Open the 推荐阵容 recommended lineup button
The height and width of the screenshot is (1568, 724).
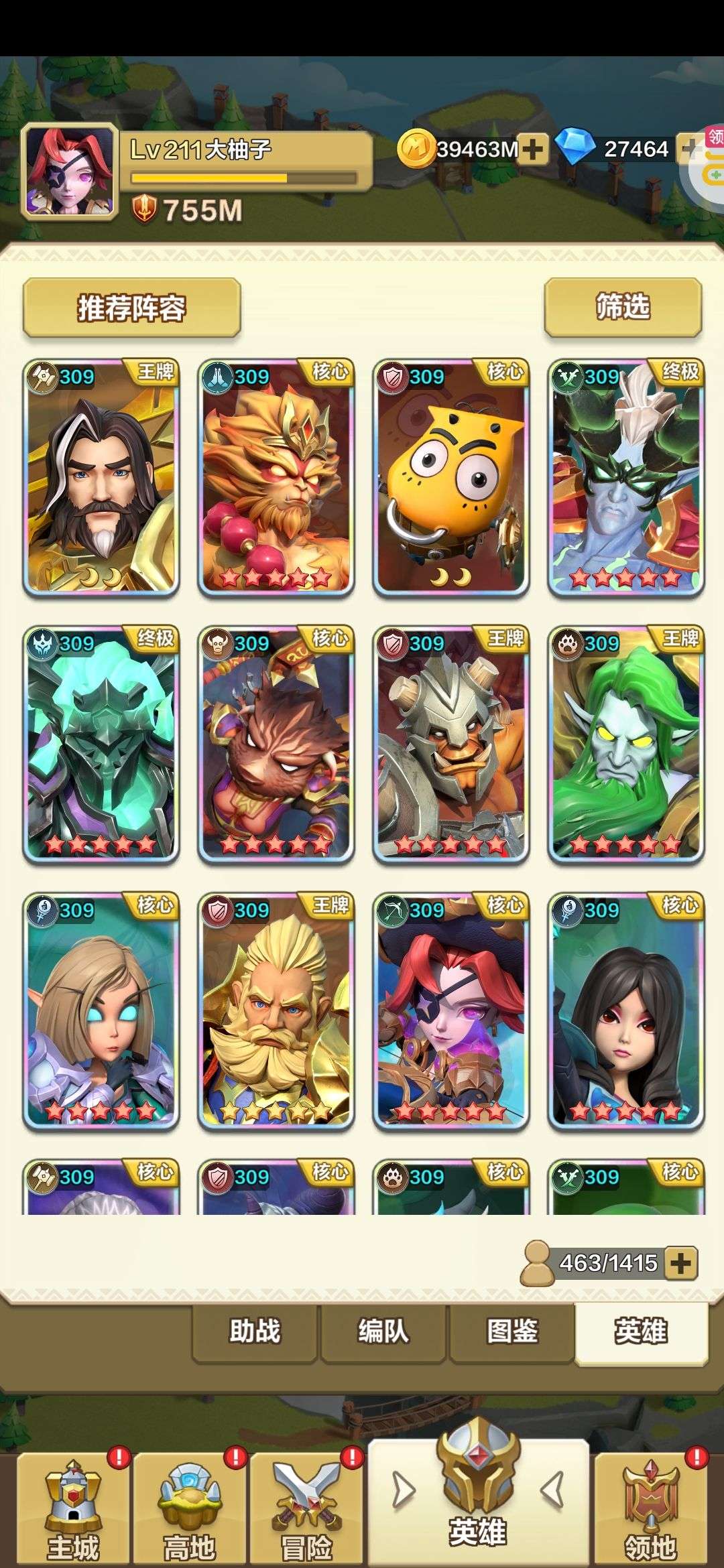click(131, 308)
